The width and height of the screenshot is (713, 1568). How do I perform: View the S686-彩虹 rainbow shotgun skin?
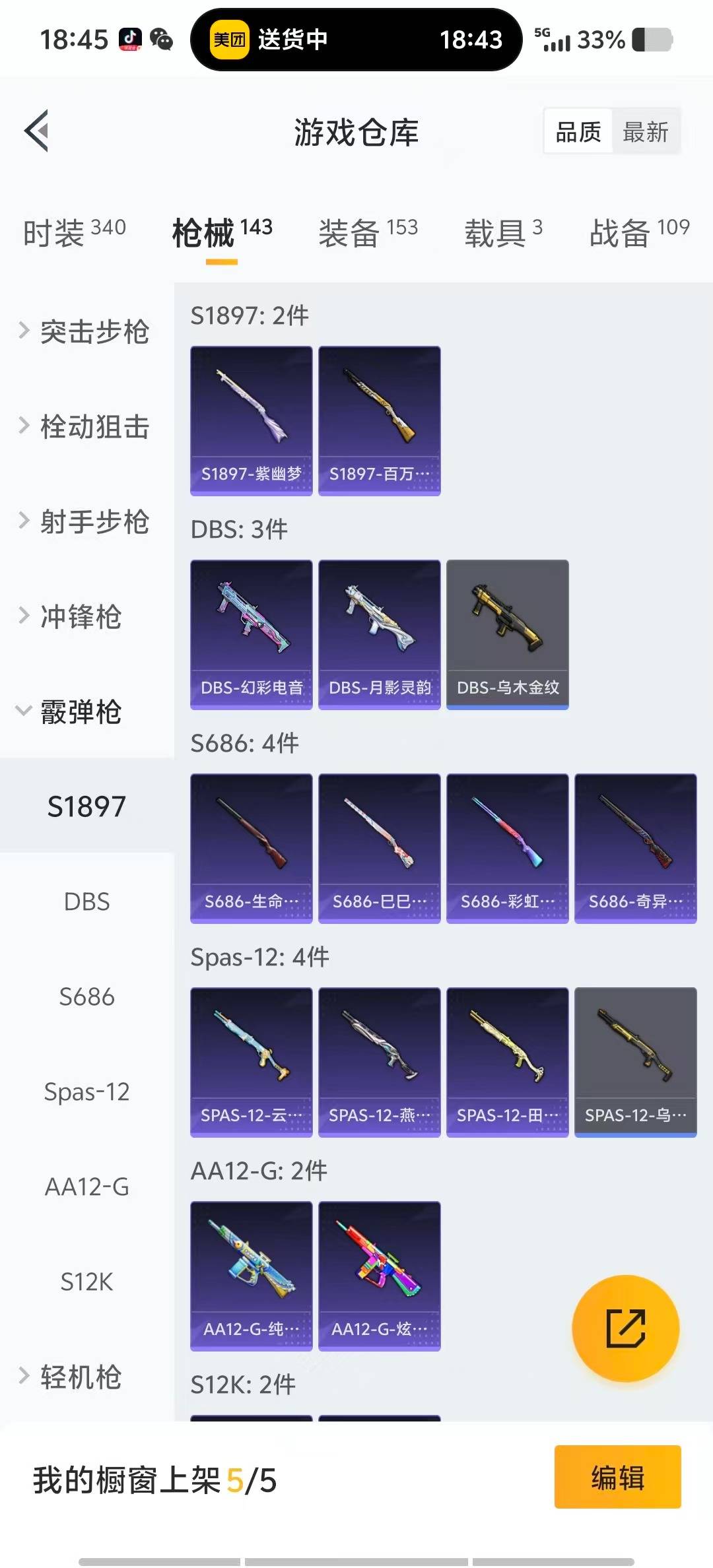coord(507,848)
